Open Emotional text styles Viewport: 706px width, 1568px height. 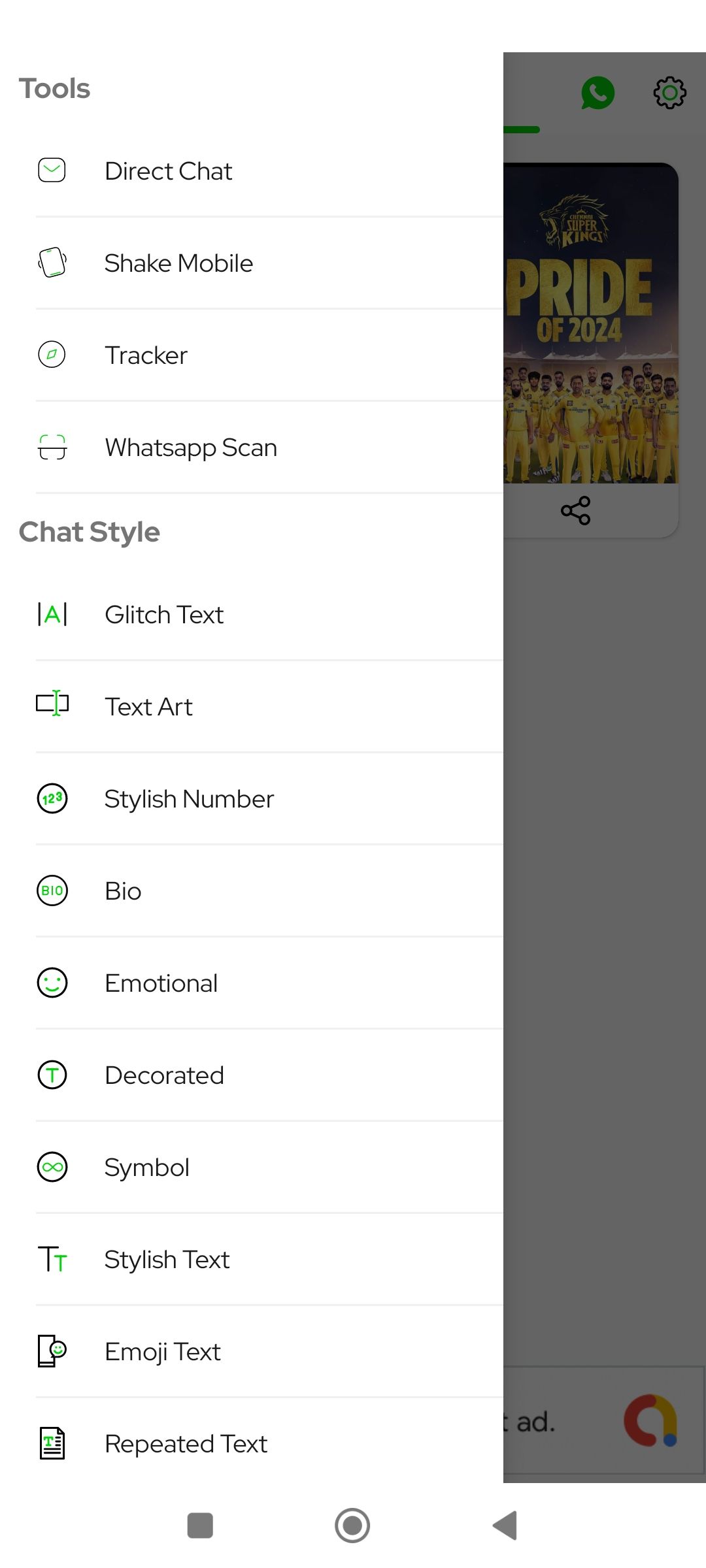[161, 983]
